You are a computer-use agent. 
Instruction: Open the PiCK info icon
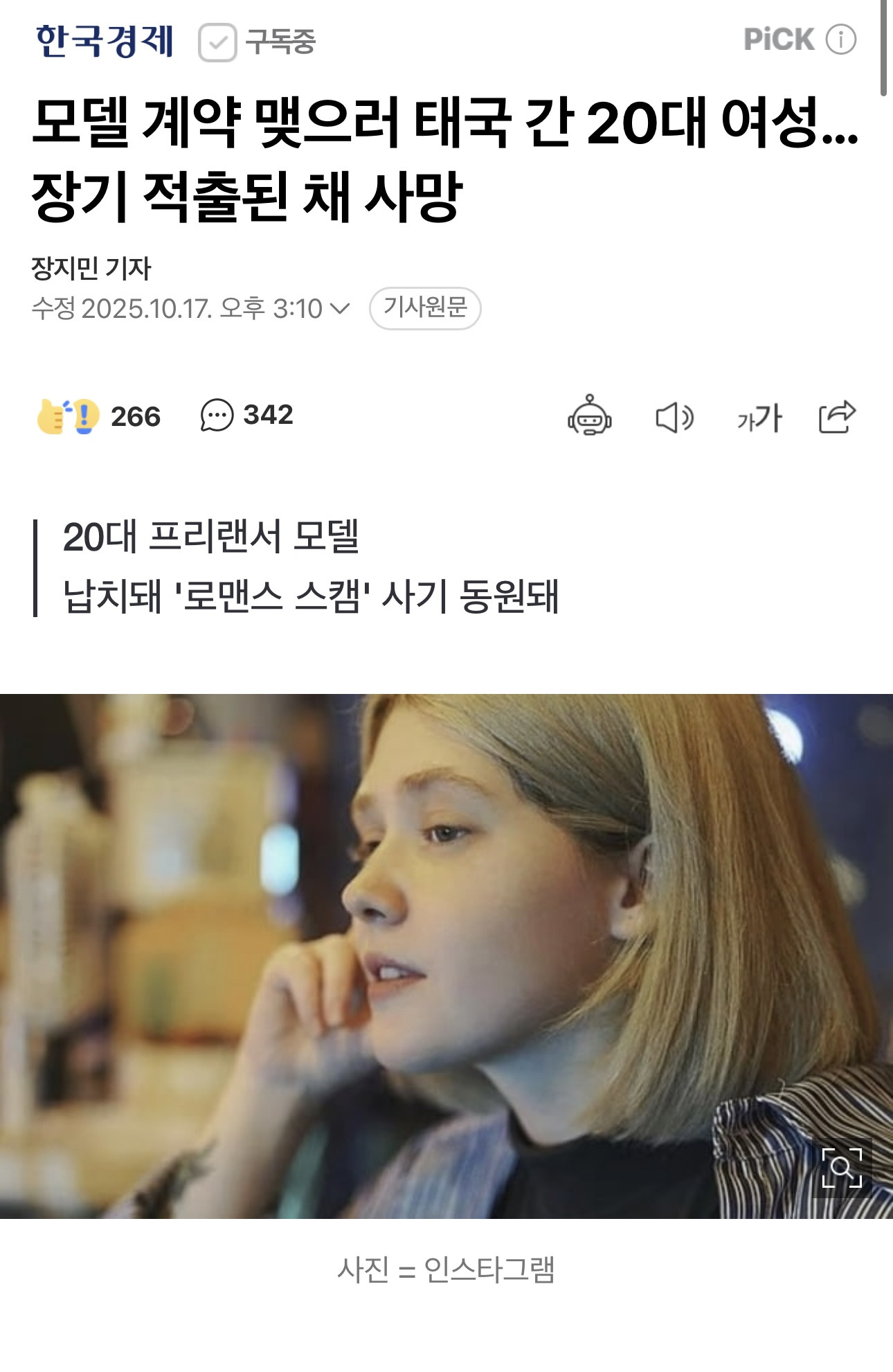[841, 39]
